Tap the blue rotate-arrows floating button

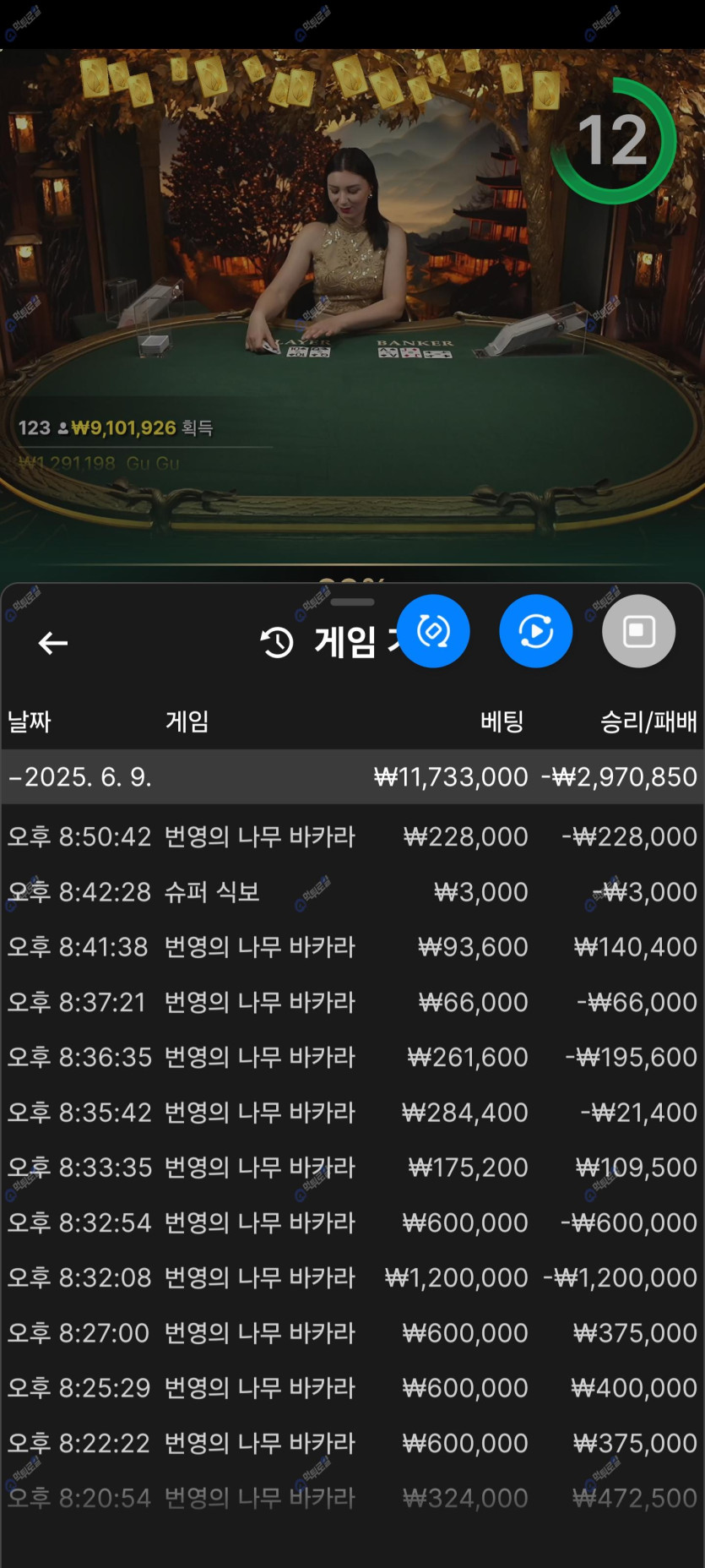[x=433, y=631]
